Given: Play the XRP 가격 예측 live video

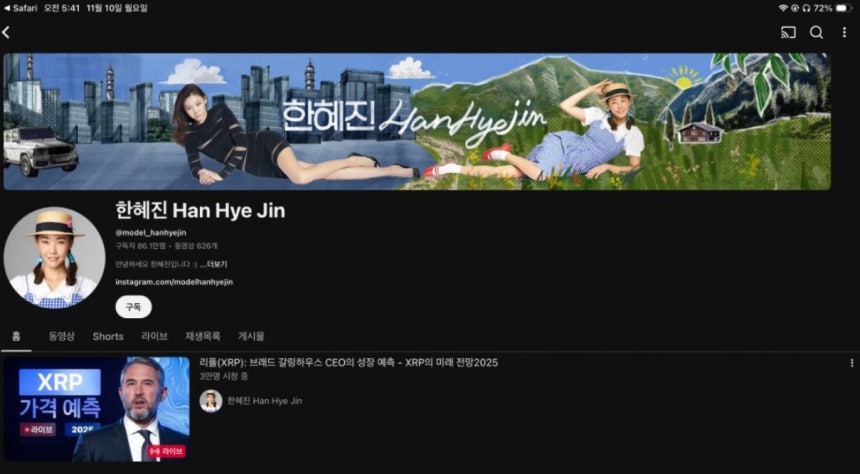Looking at the screenshot, I should tap(96, 409).
